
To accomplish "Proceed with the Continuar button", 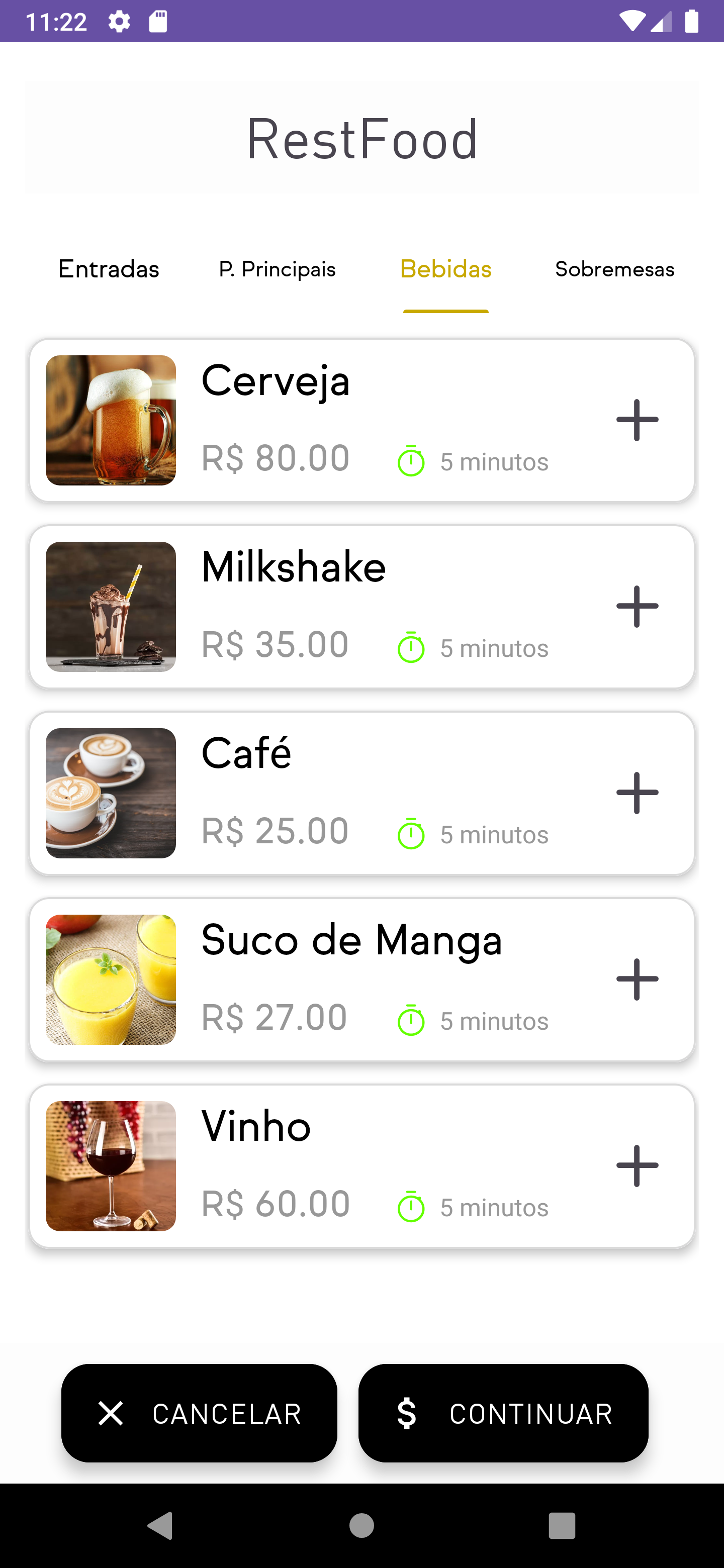I will point(503,1413).
